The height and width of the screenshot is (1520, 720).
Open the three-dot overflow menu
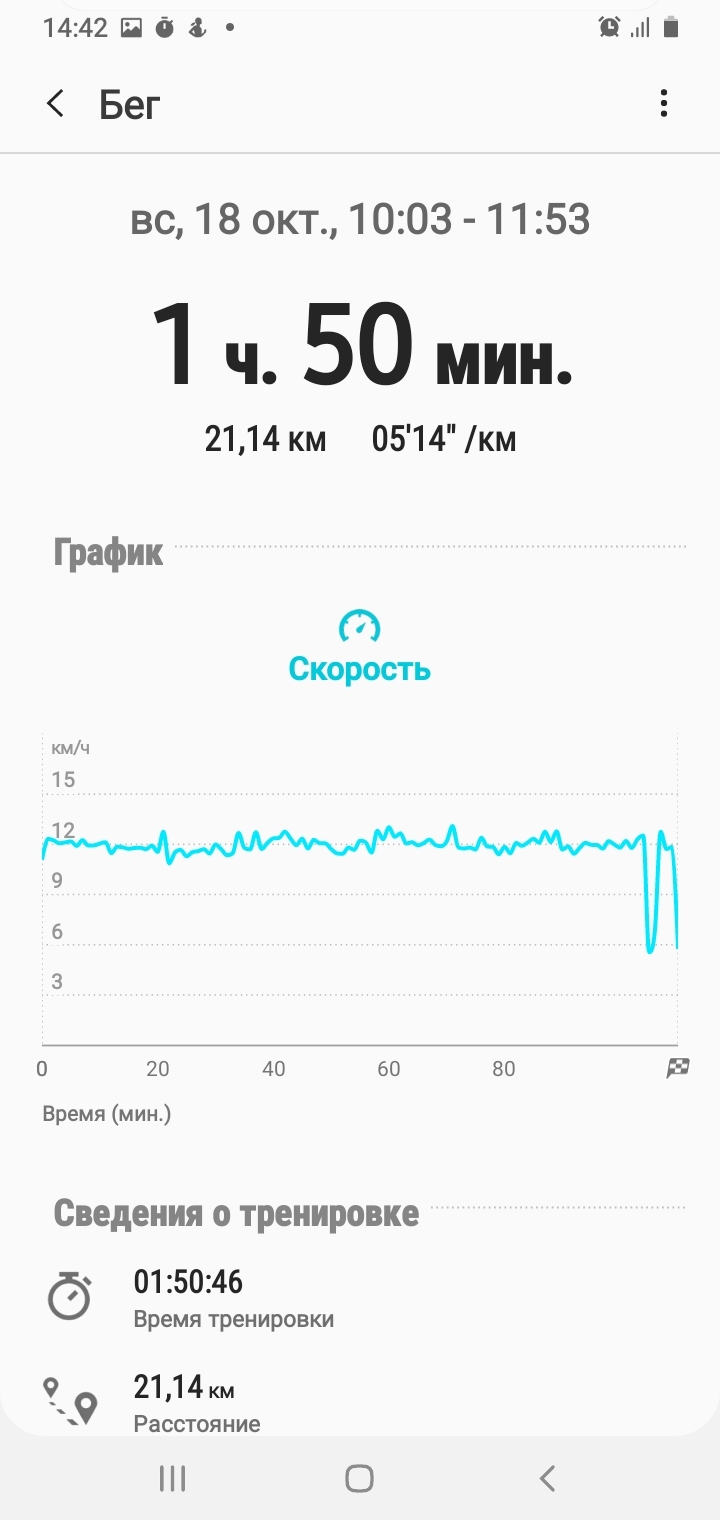click(664, 104)
